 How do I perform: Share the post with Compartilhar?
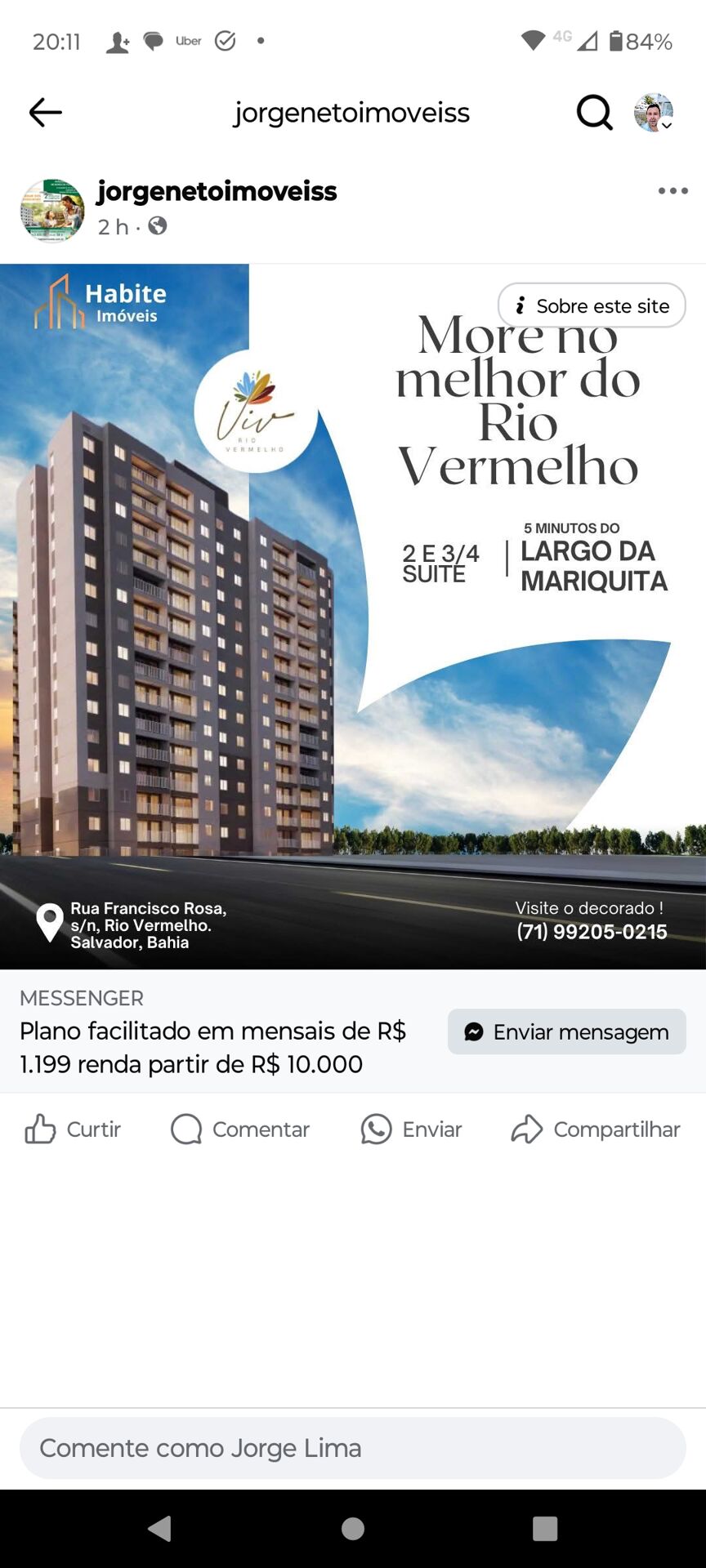point(596,1129)
